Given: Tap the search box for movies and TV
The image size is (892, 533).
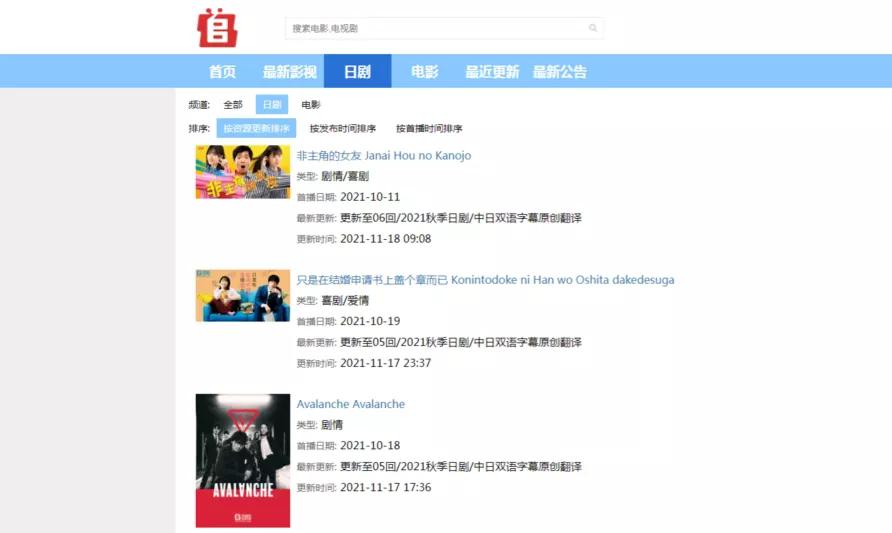Looking at the screenshot, I should point(435,28).
